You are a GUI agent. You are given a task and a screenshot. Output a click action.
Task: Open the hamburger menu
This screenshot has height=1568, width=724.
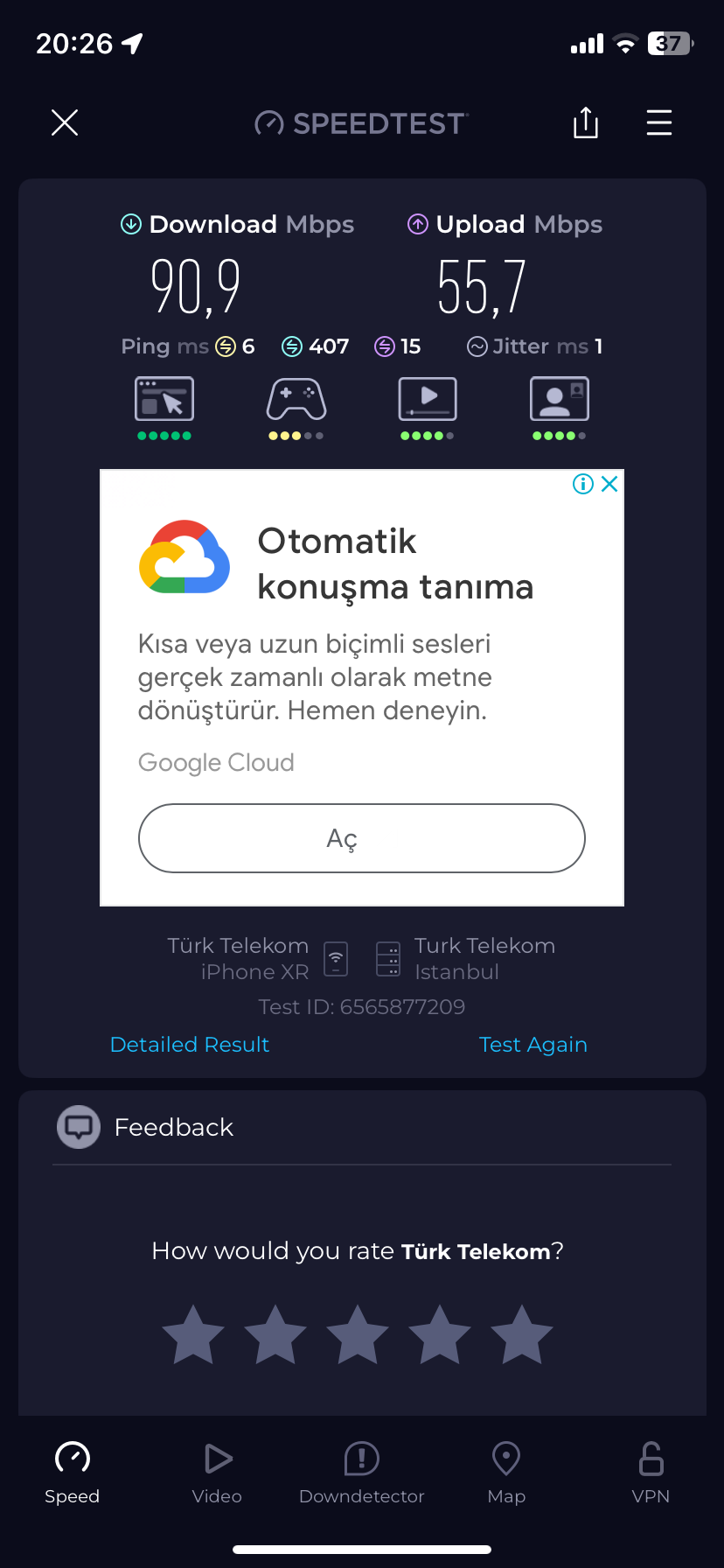pyautogui.click(x=659, y=123)
